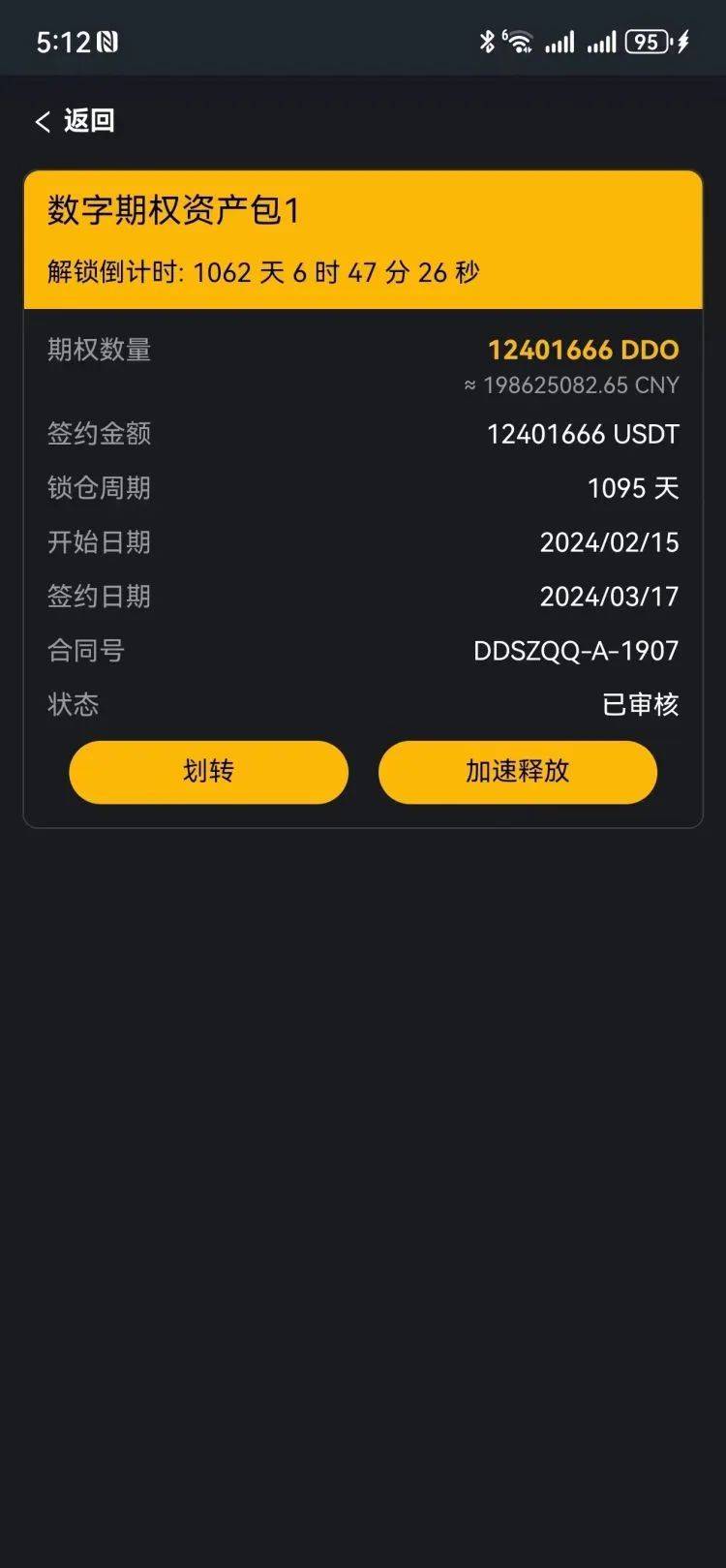Tap the back arrow chevron icon

point(41,121)
